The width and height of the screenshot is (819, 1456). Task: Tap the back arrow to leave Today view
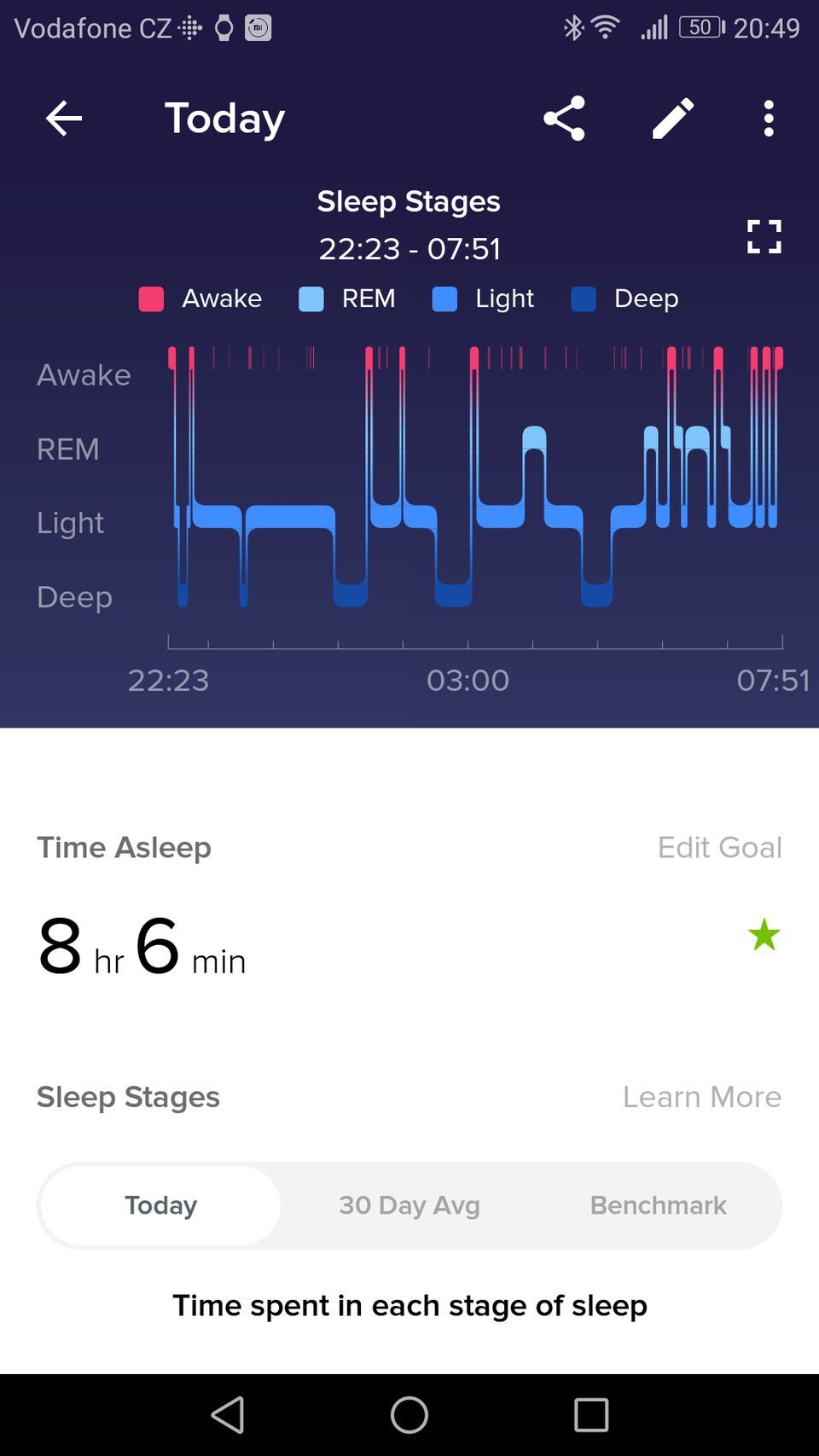click(x=63, y=118)
